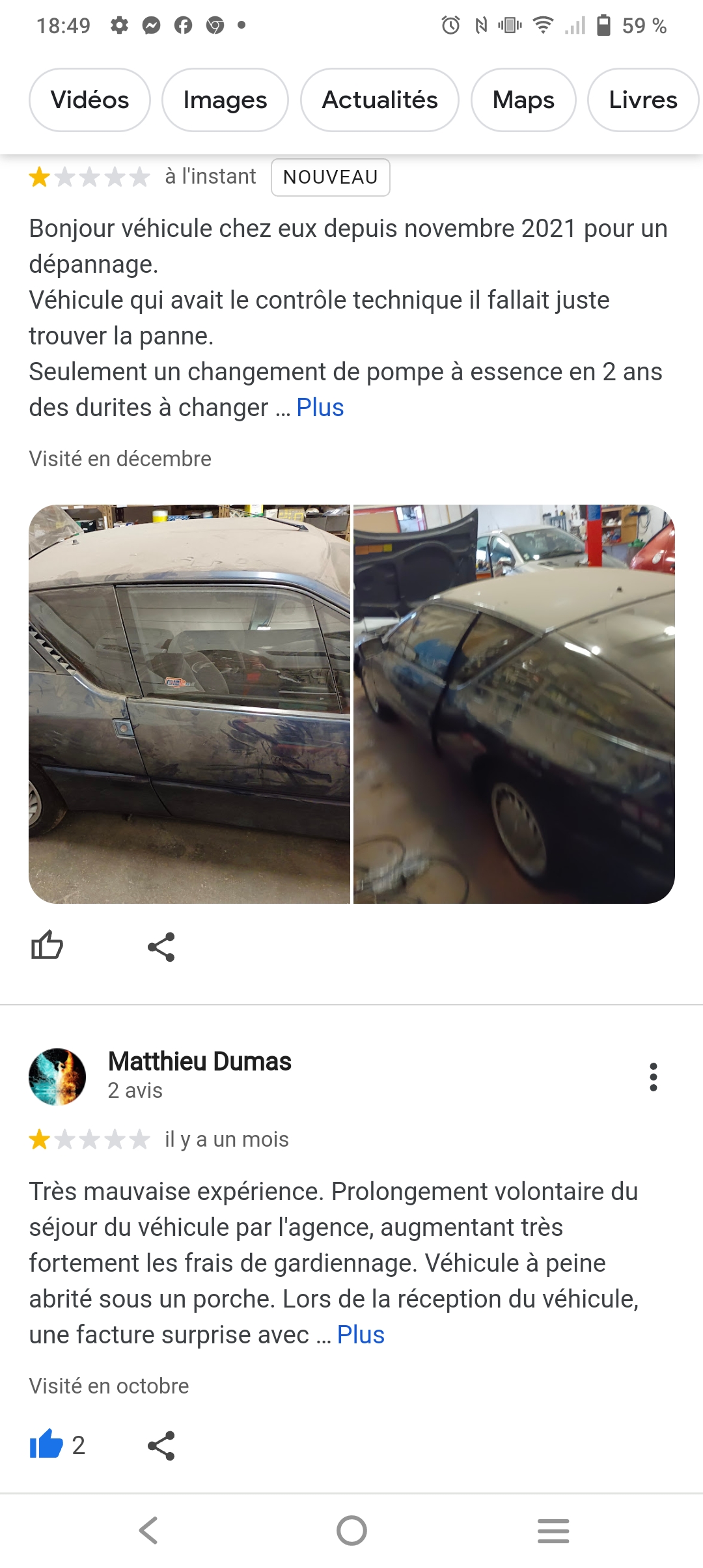Open the second review photo showing the car's side

[514, 704]
